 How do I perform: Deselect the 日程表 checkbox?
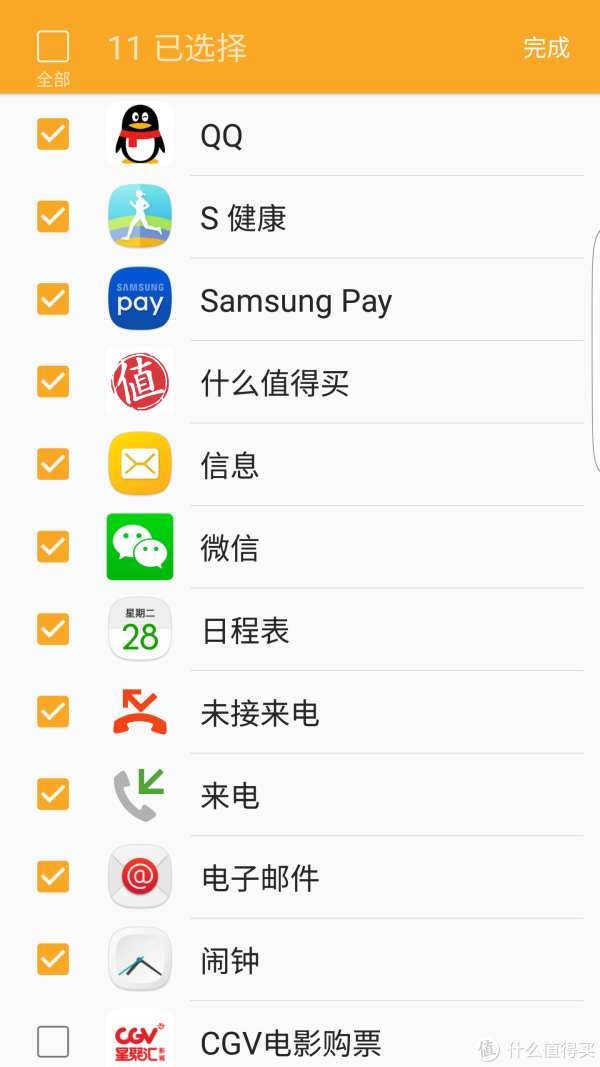tap(53, 629)
